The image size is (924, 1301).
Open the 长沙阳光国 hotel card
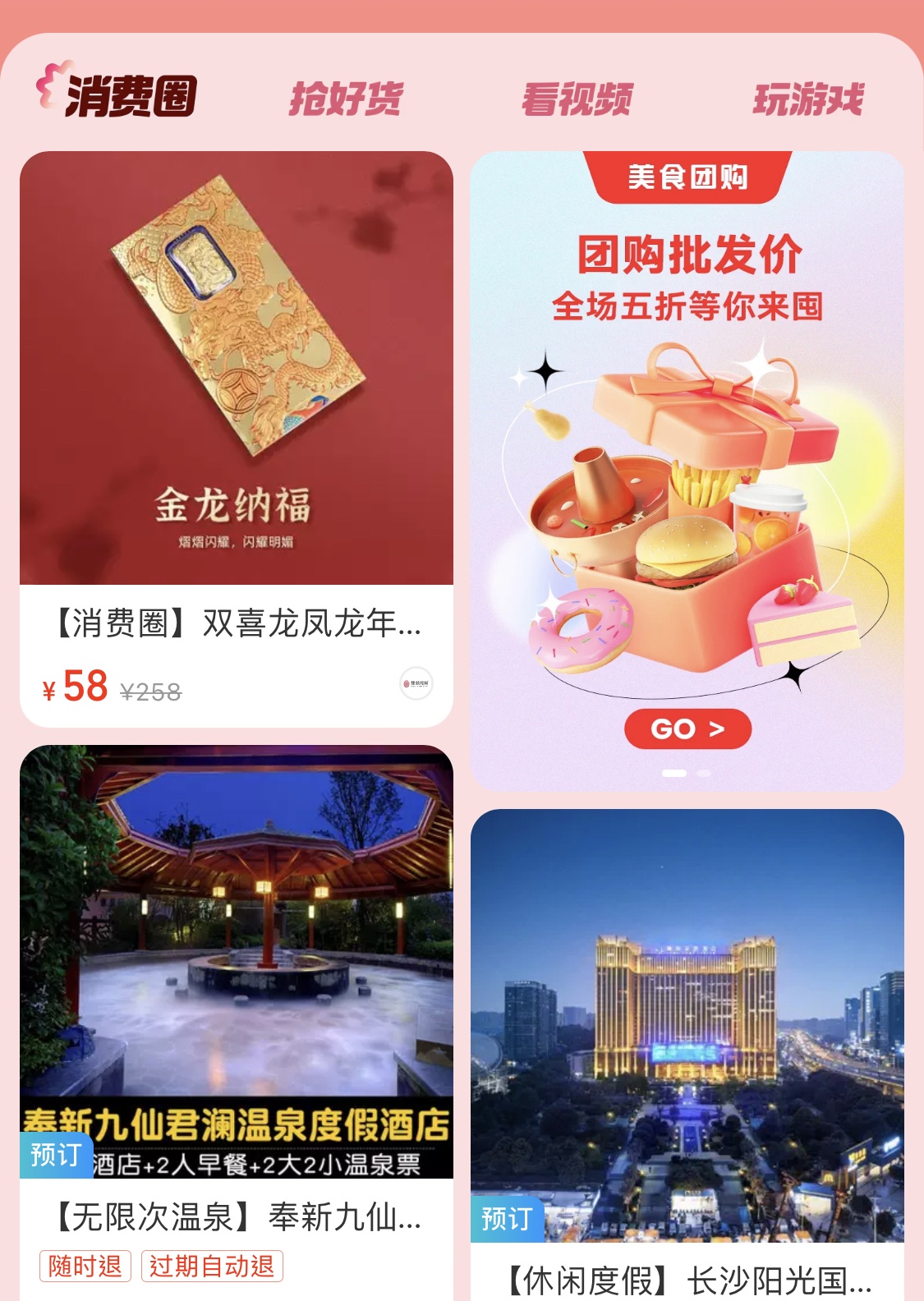click(x=687, y=1051)
